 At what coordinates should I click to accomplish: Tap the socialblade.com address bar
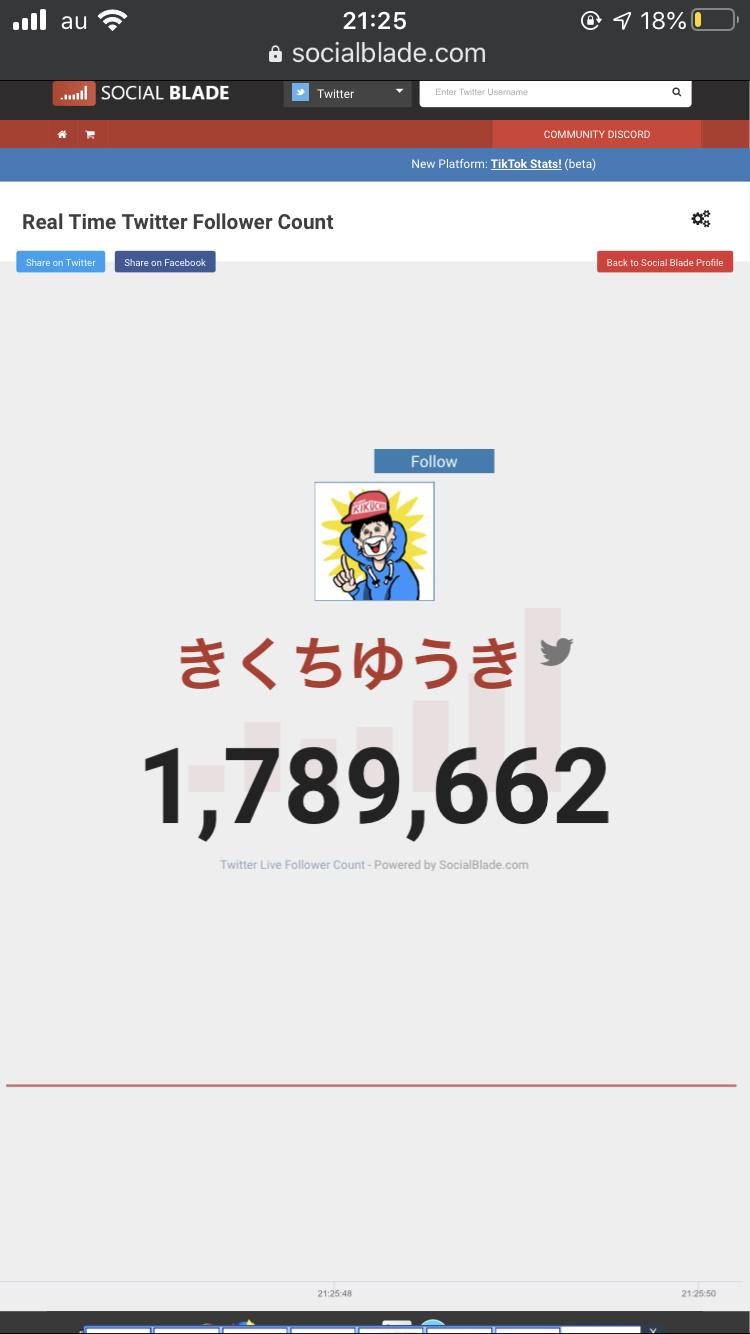pyautogui.click(x=376, y=54)
